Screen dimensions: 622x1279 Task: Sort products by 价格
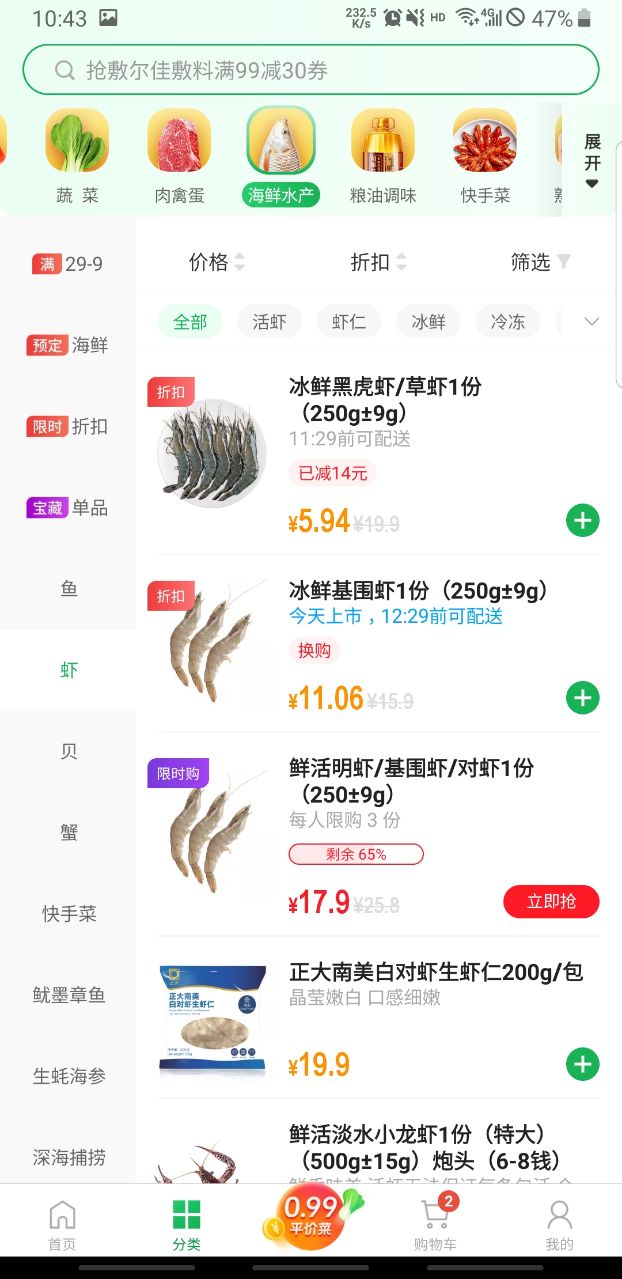point(216,262)
